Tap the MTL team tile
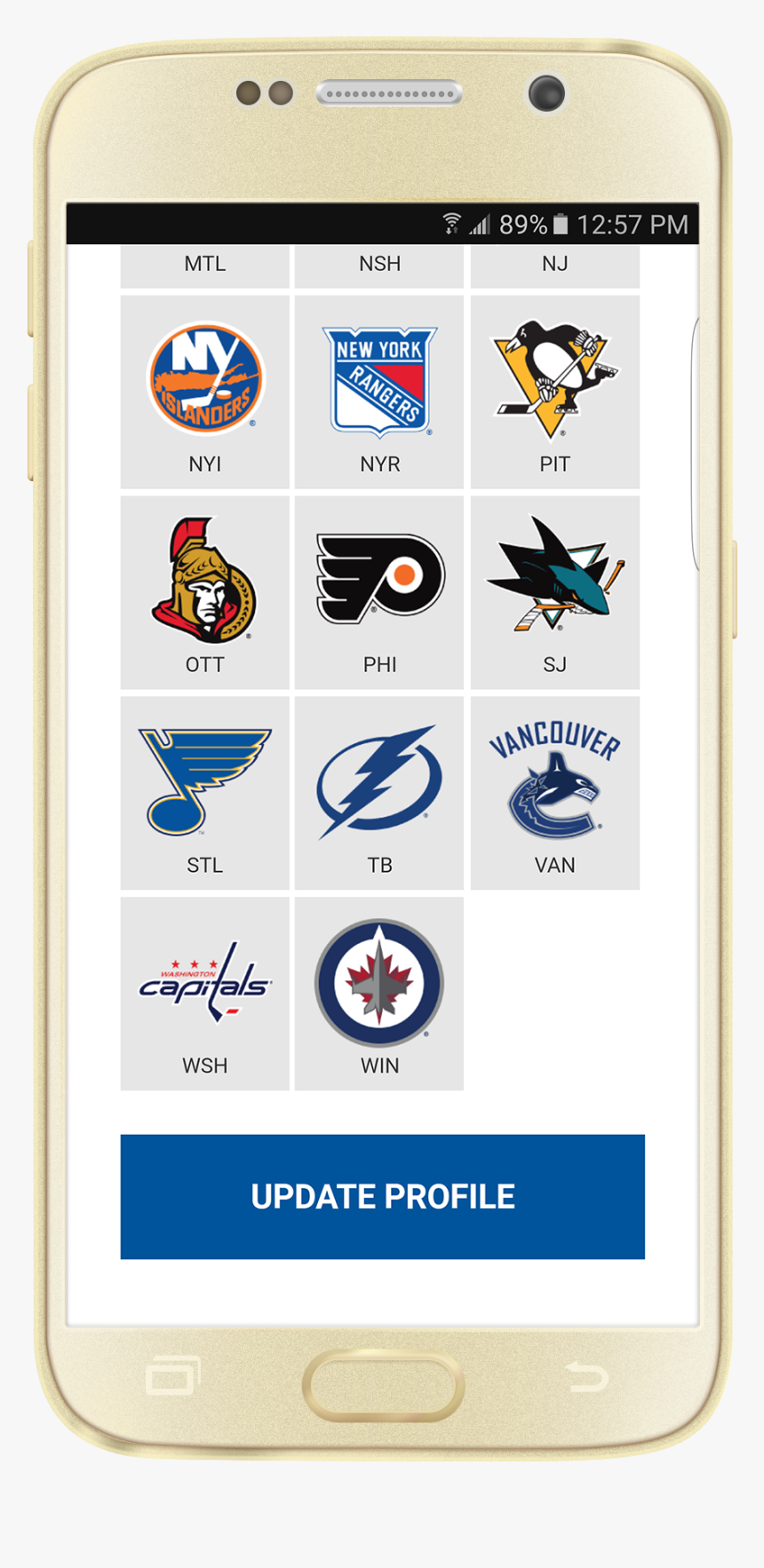 pyautogui.click(x=205, y=265)
